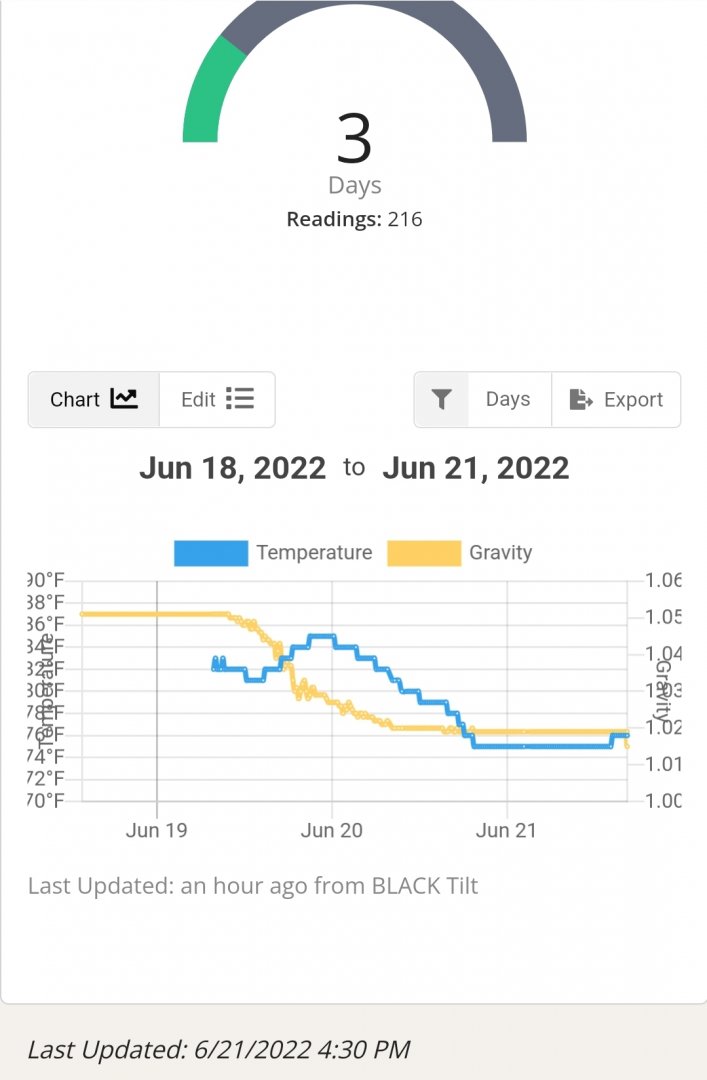The image size is (707, 1080).
Task: Toggle the Temperature series in the legend
Action: click(273, 553)
